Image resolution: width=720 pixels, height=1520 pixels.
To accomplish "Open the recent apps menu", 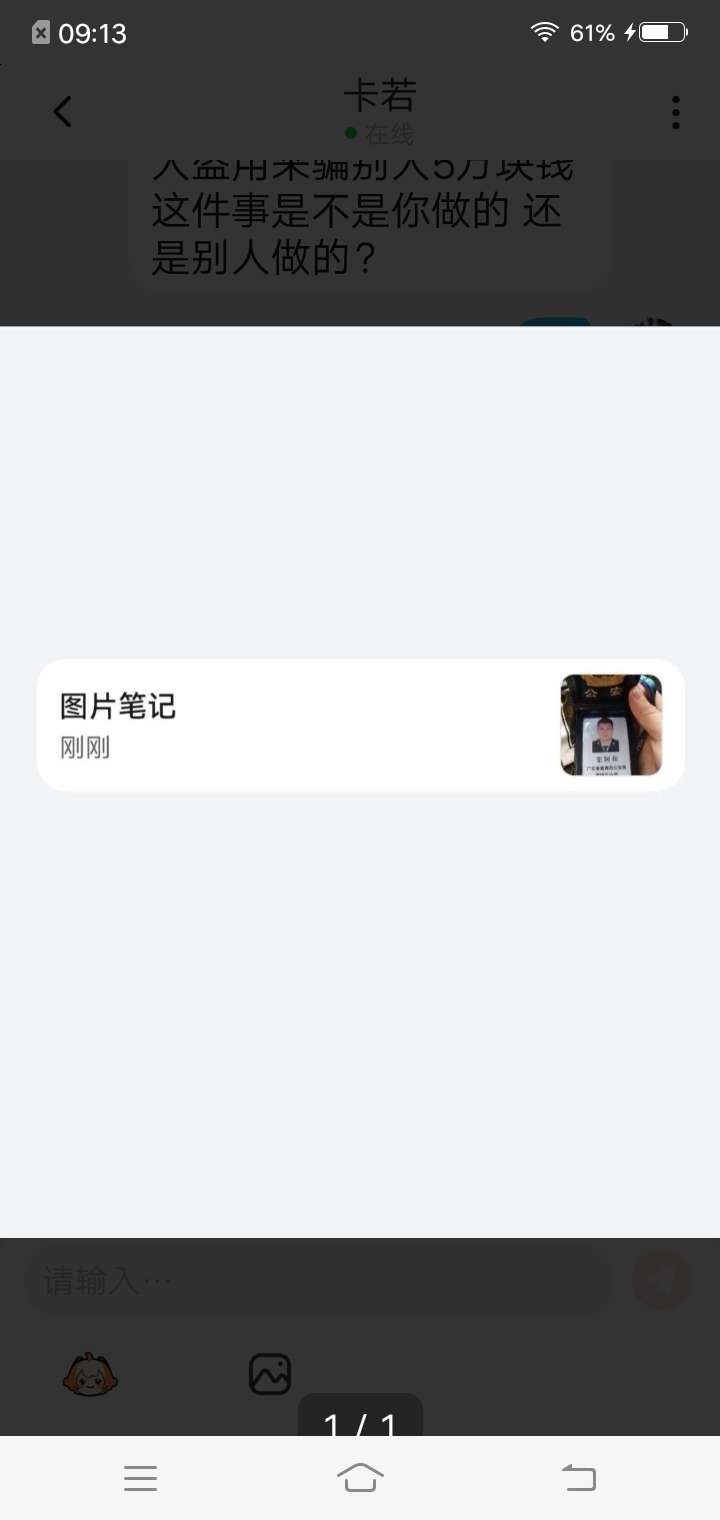I will [140, 1478].
